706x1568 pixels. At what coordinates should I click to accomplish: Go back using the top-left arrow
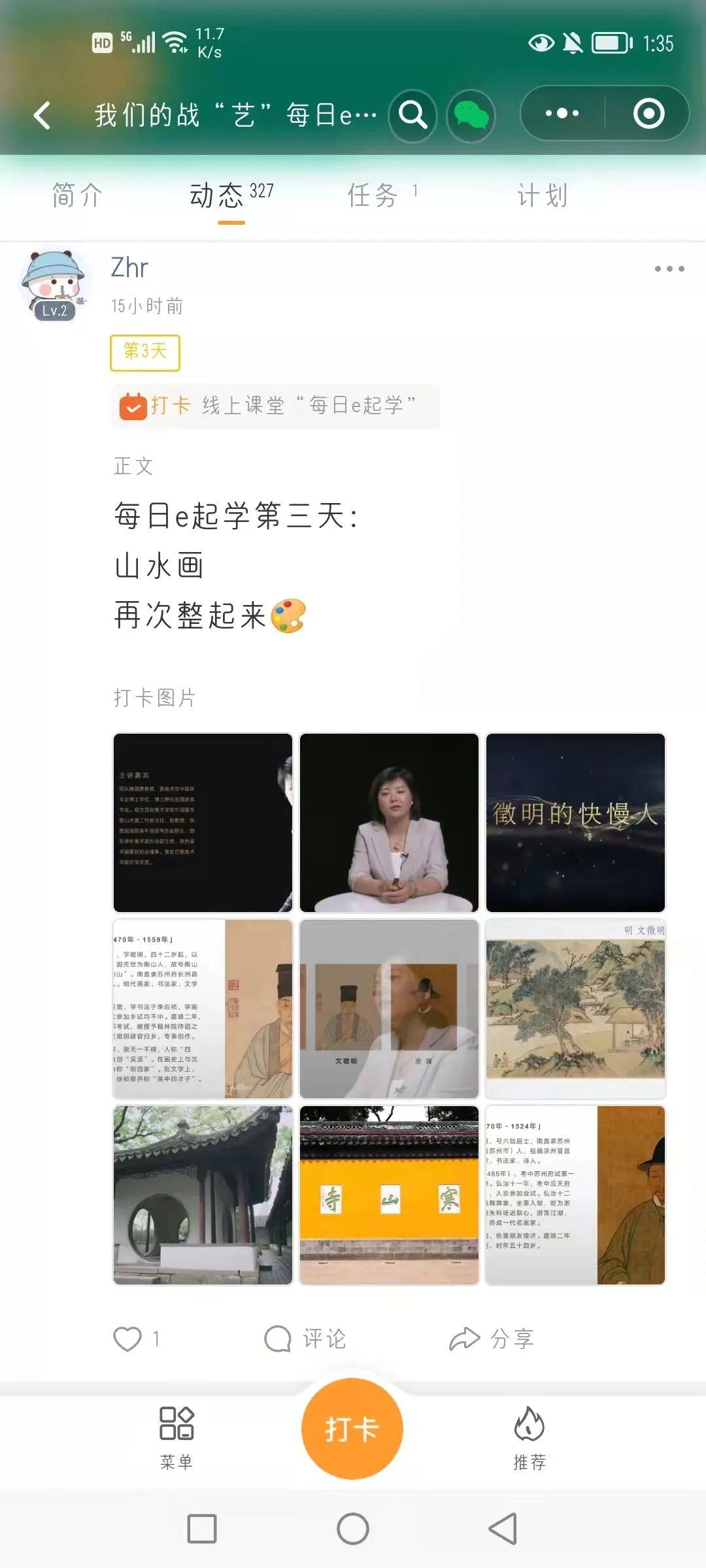coord(42,116)
